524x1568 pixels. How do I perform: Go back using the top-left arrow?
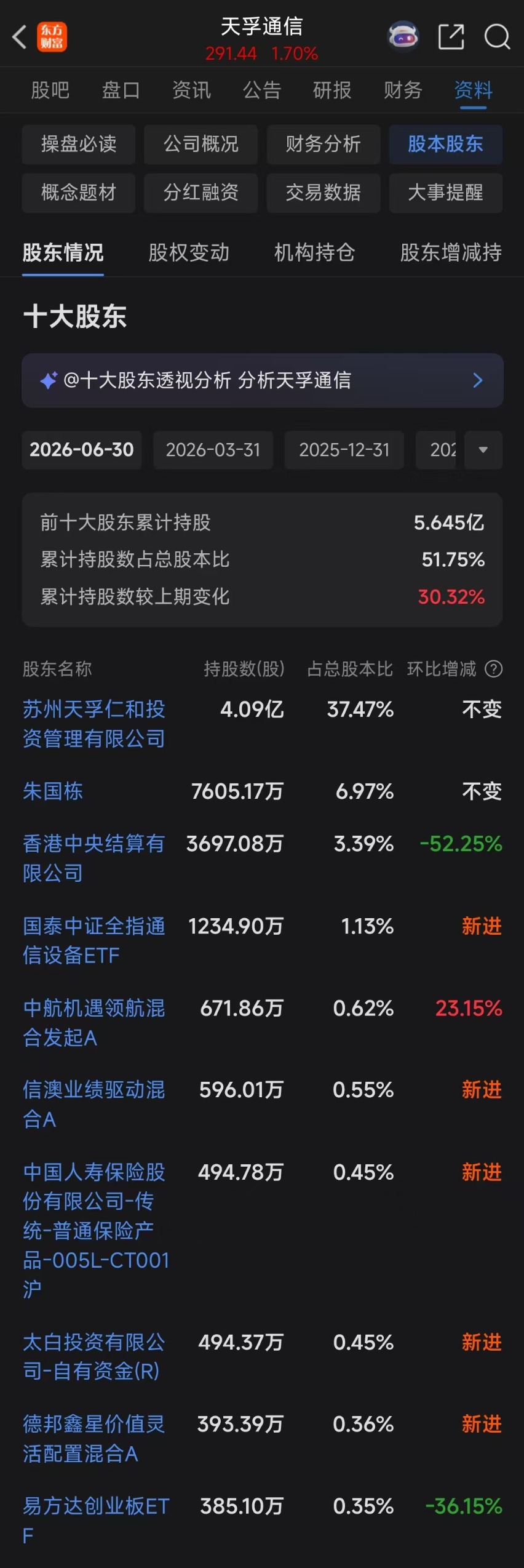20,37
